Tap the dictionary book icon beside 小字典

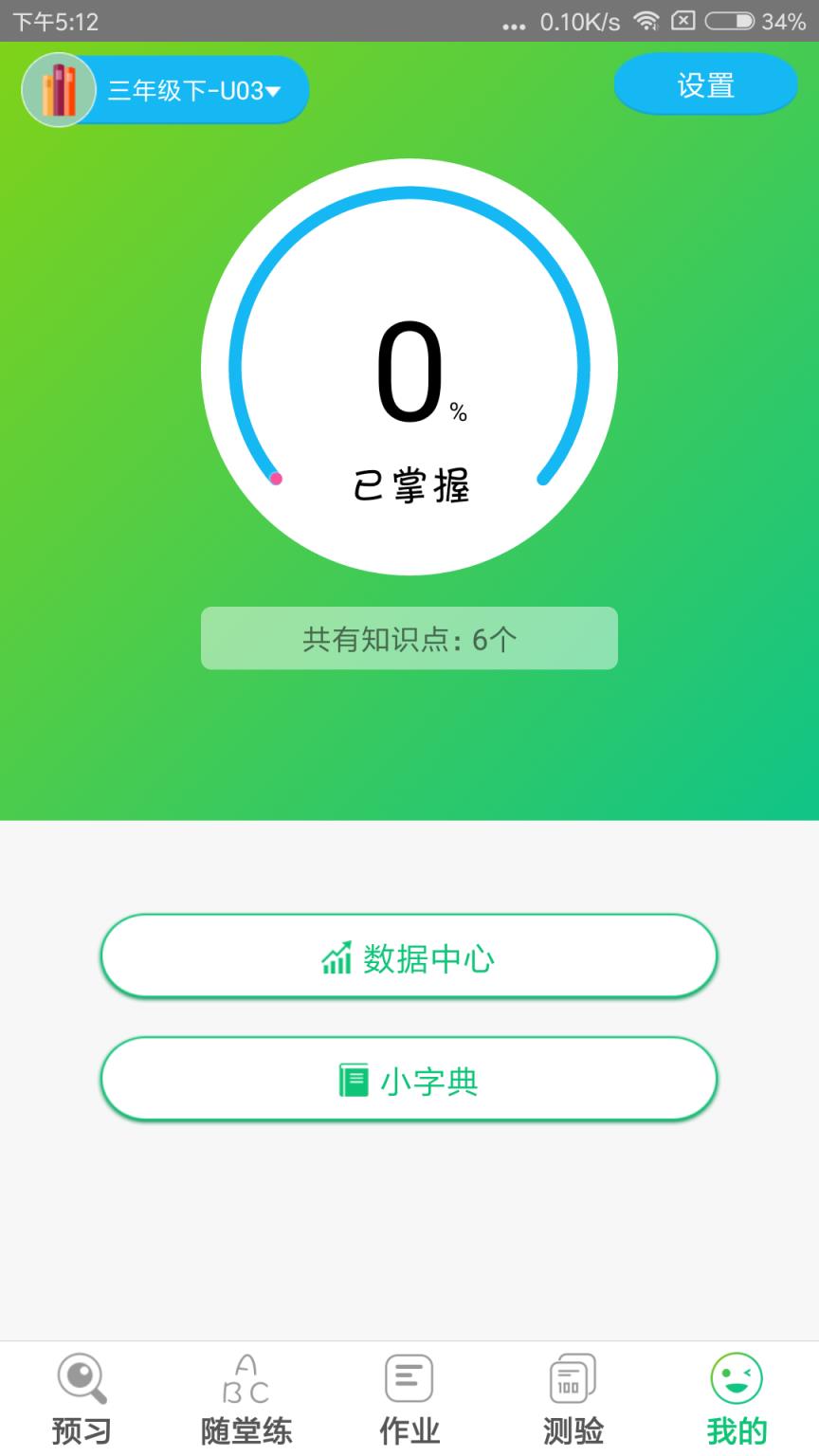click(x=353, y=1081)
